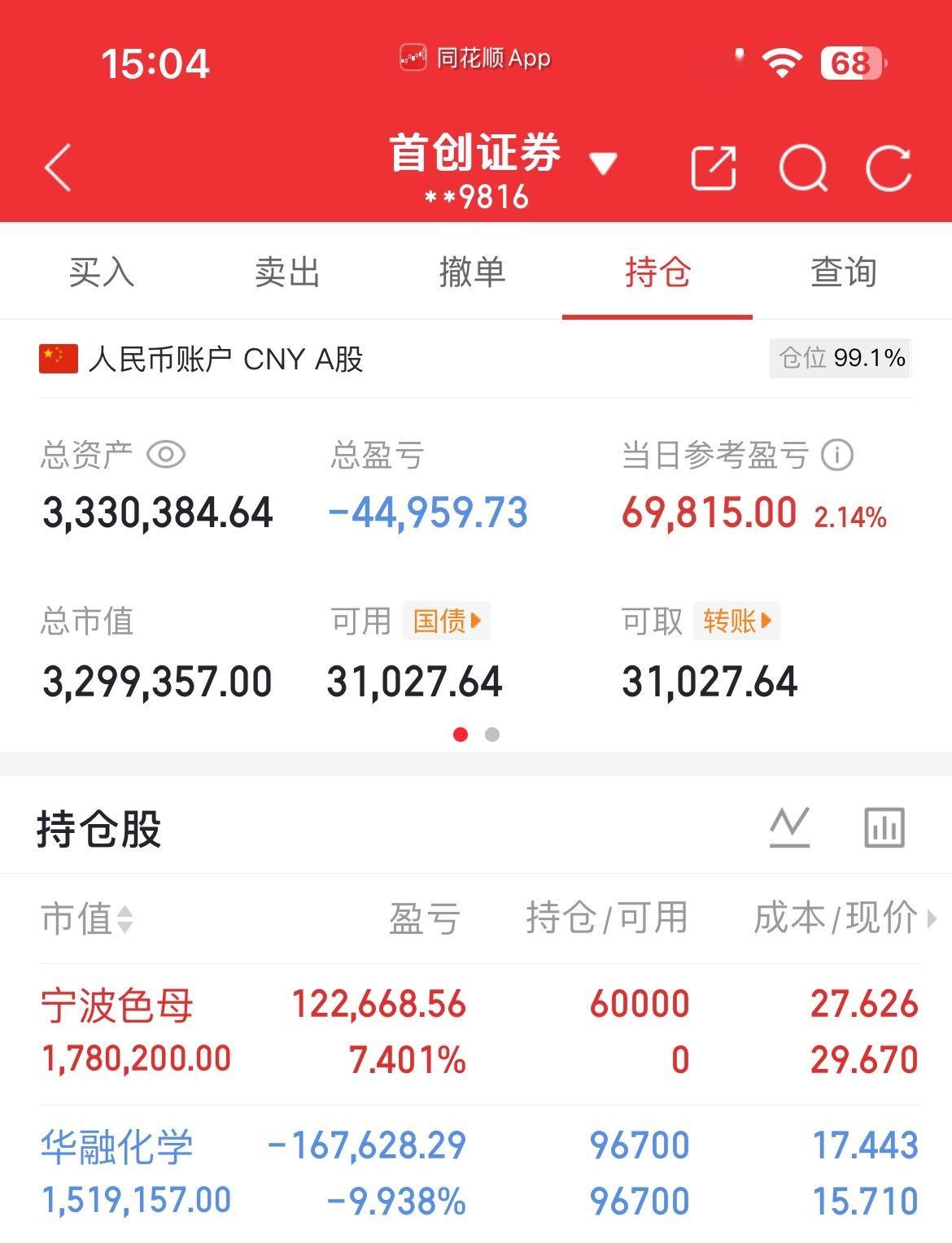
Task: Tap the info icon beside 当日参考盈亏
Action: 836,456
